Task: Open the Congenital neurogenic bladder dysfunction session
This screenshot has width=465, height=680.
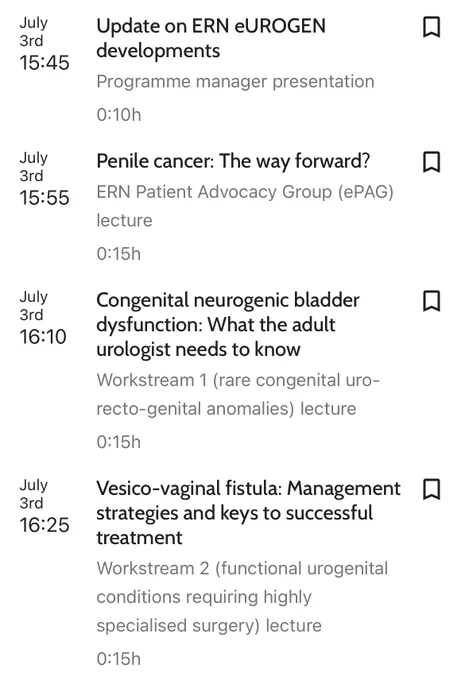Action: tap(228, 324)
